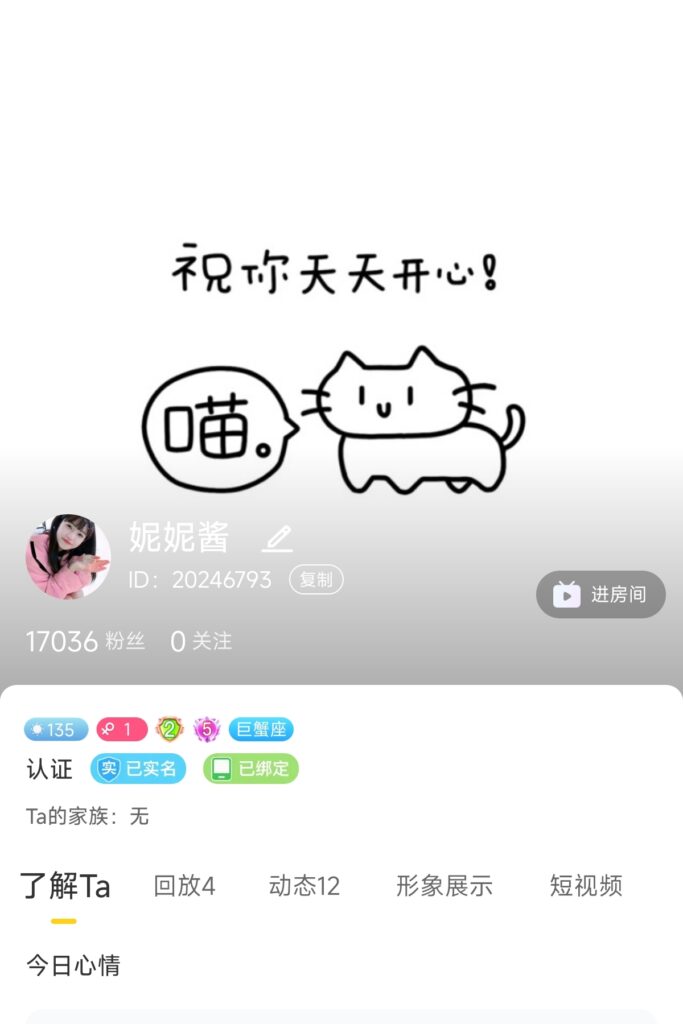Edit the nickname with the pencil icon
Image resolution: width=683 pixels, height=1024 pixels.
click(x=277, y=539)
